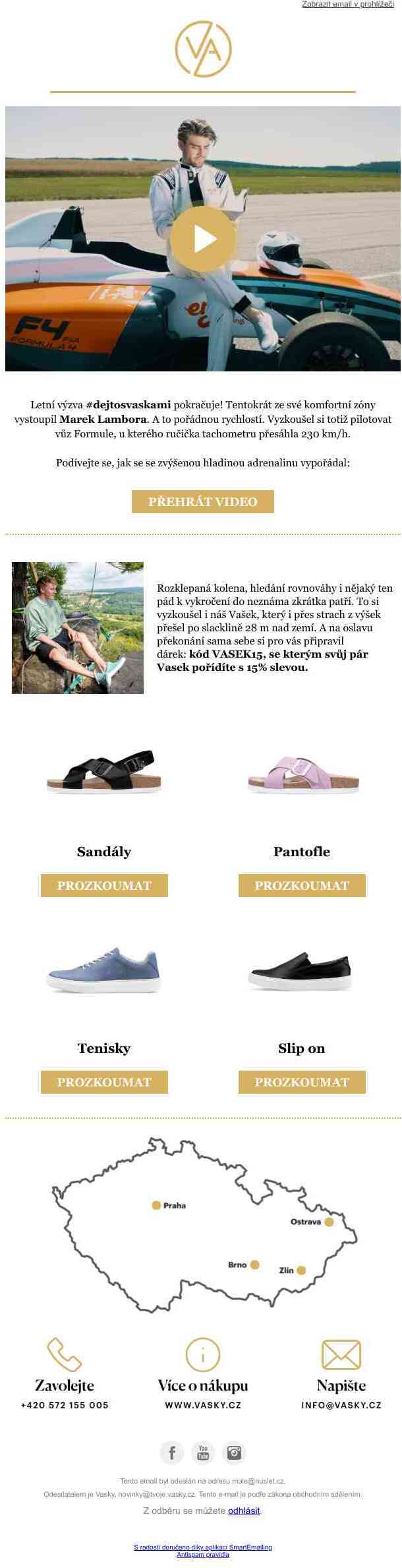The image size is (402, 1568).
Task: Open the black Slip on product image
Action: (x=301, y=971)
